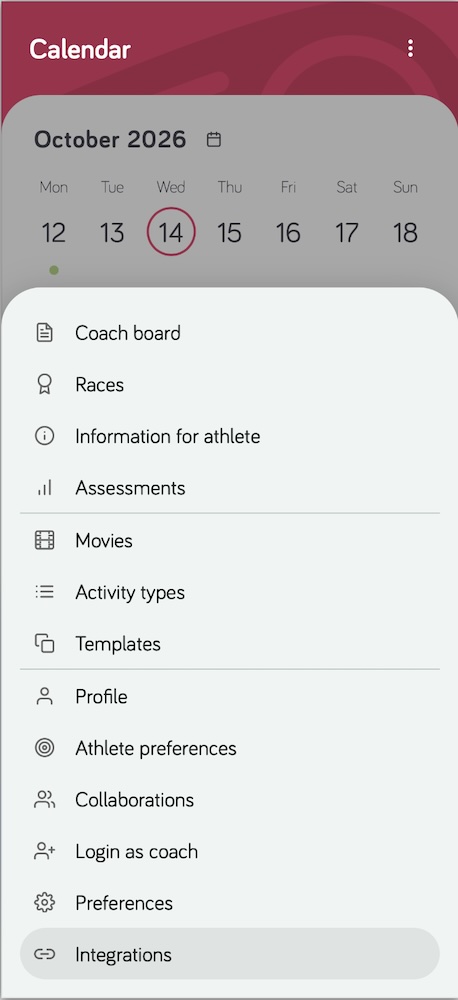Select Login as coach

230,851
